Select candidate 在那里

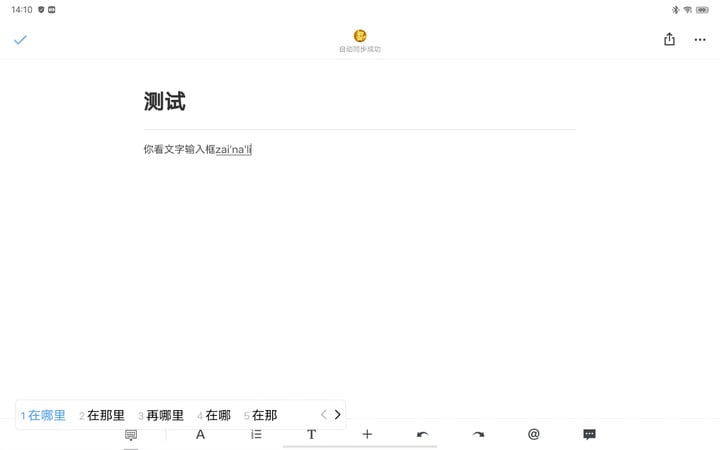tap(102, 415)
